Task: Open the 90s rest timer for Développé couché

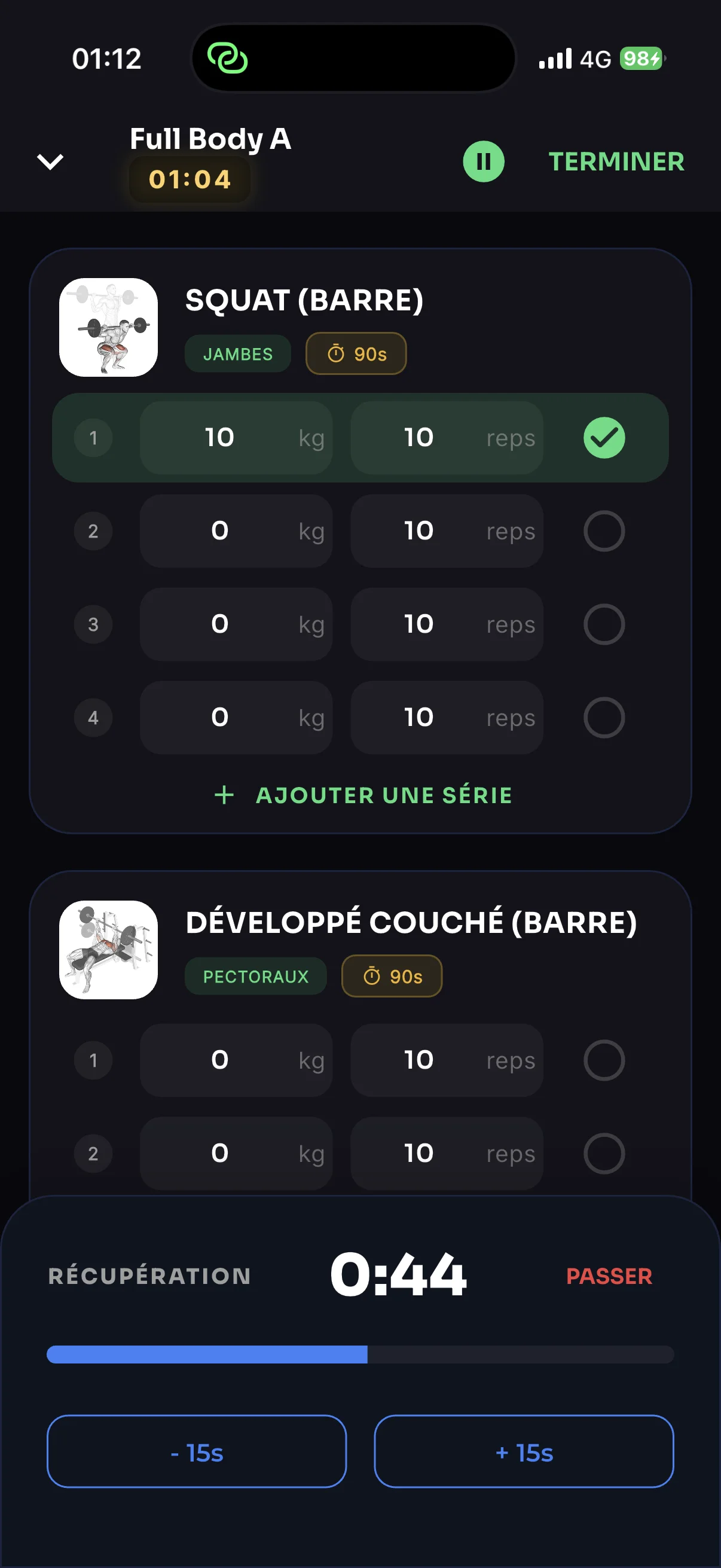Action: coord(392,977)
